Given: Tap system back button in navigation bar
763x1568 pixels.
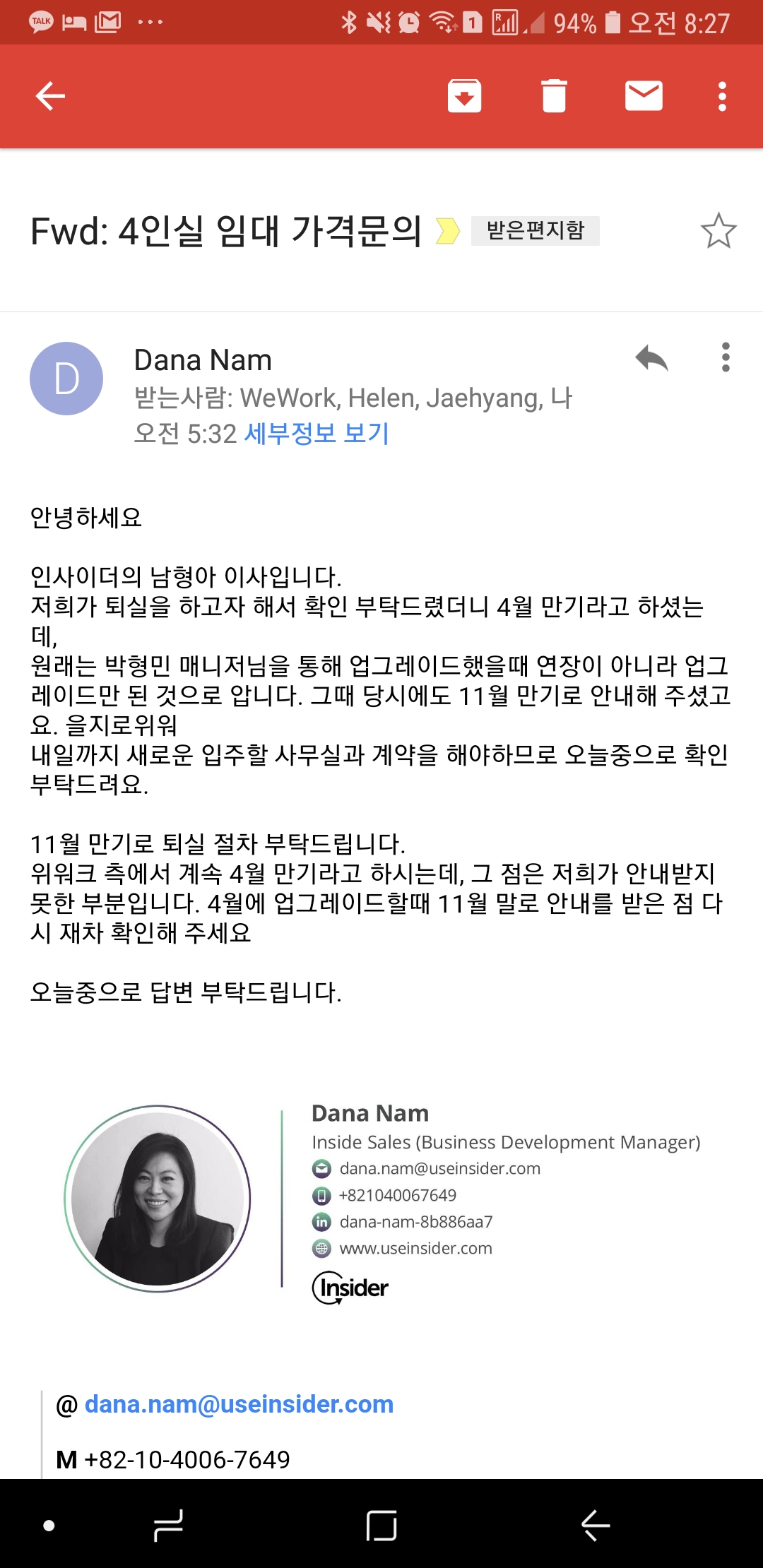Looking at the screenshot, I should [596, 1526].
